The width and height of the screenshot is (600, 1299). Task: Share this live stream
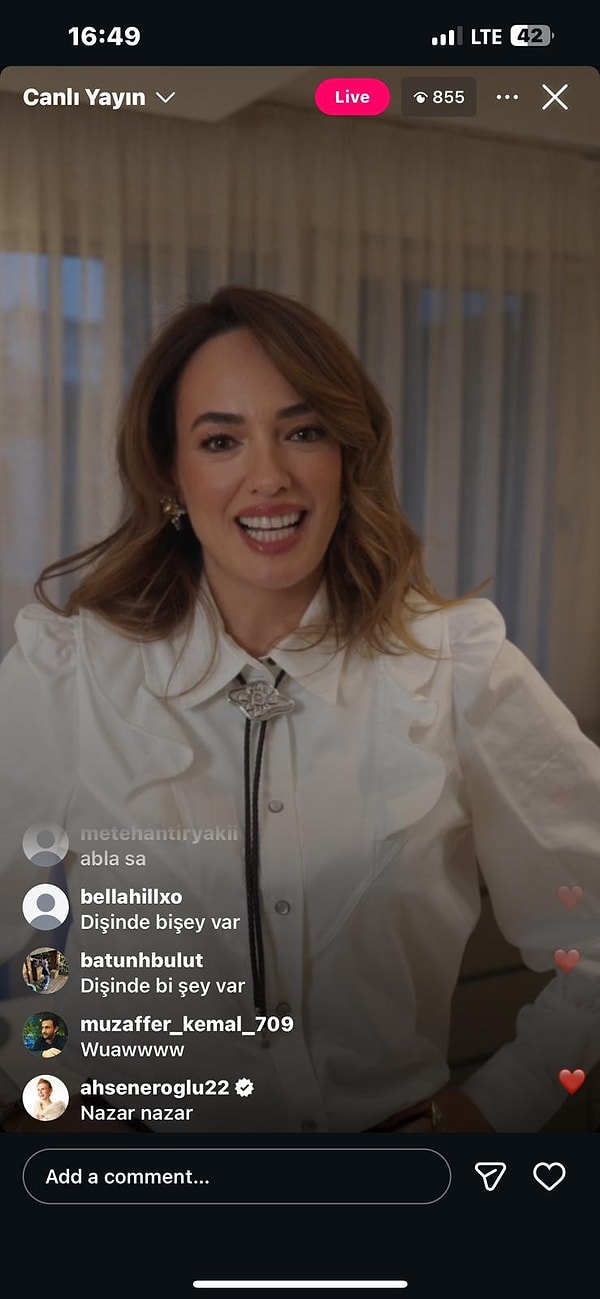coord(490,1176)
